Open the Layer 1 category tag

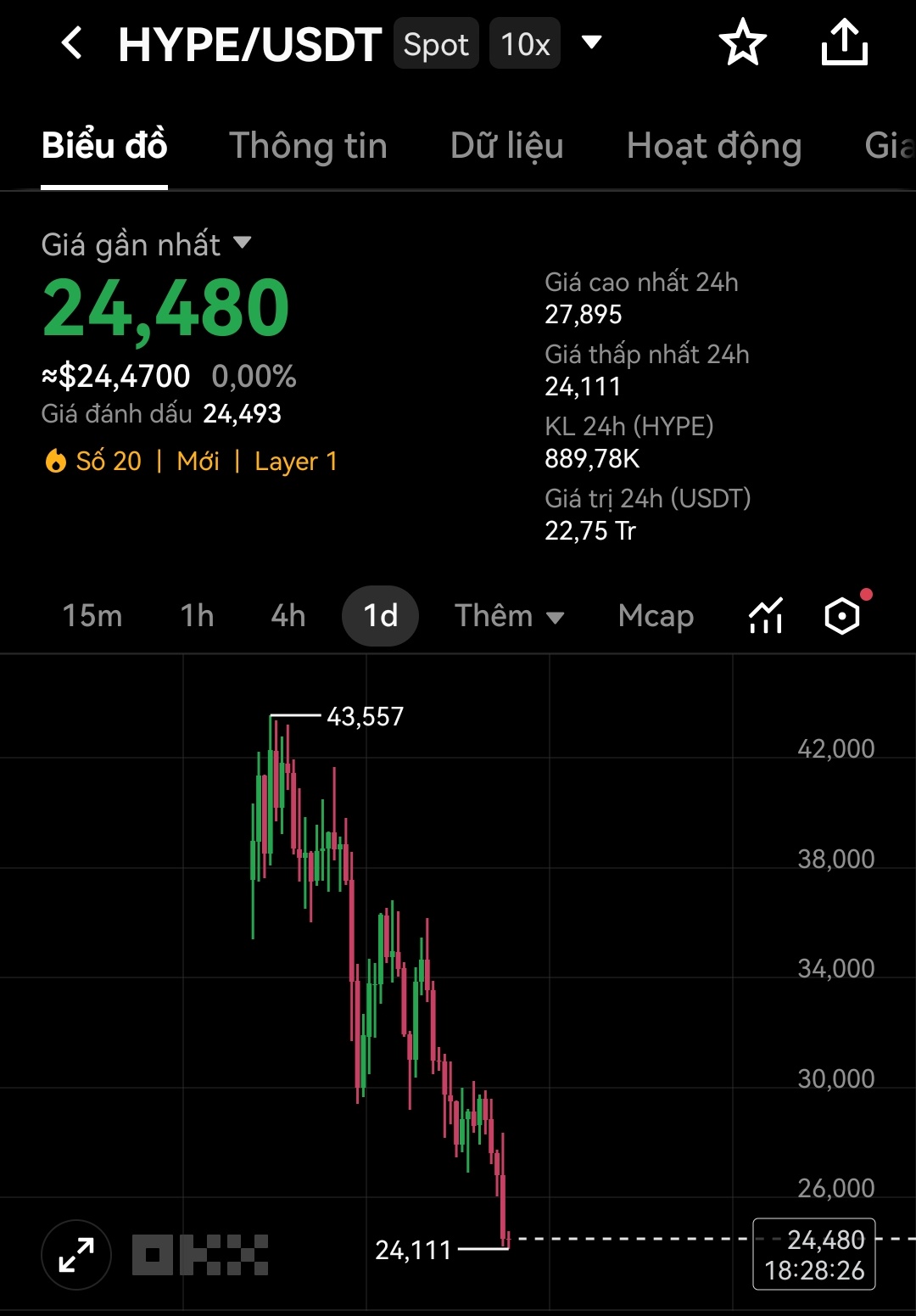click(x=296, y=462)
